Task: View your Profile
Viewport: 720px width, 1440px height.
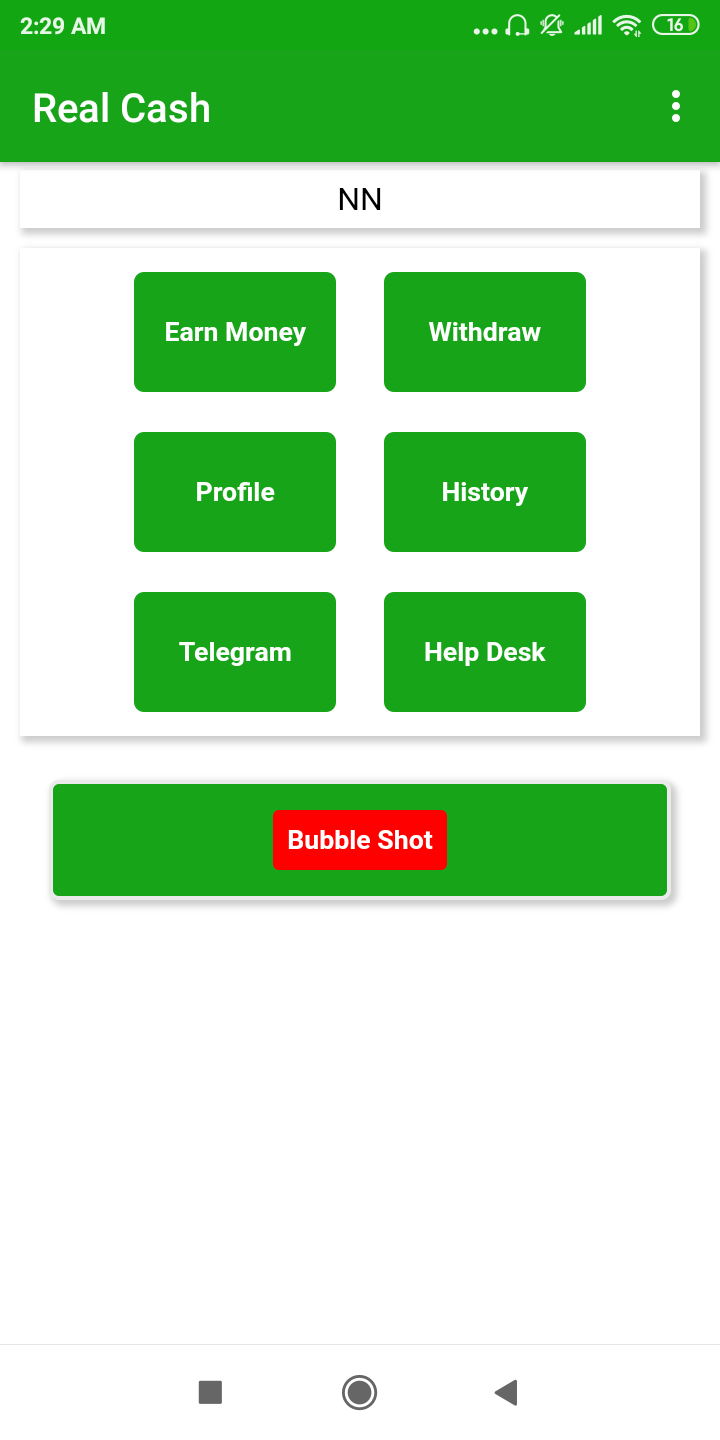Action: point(235,492)
